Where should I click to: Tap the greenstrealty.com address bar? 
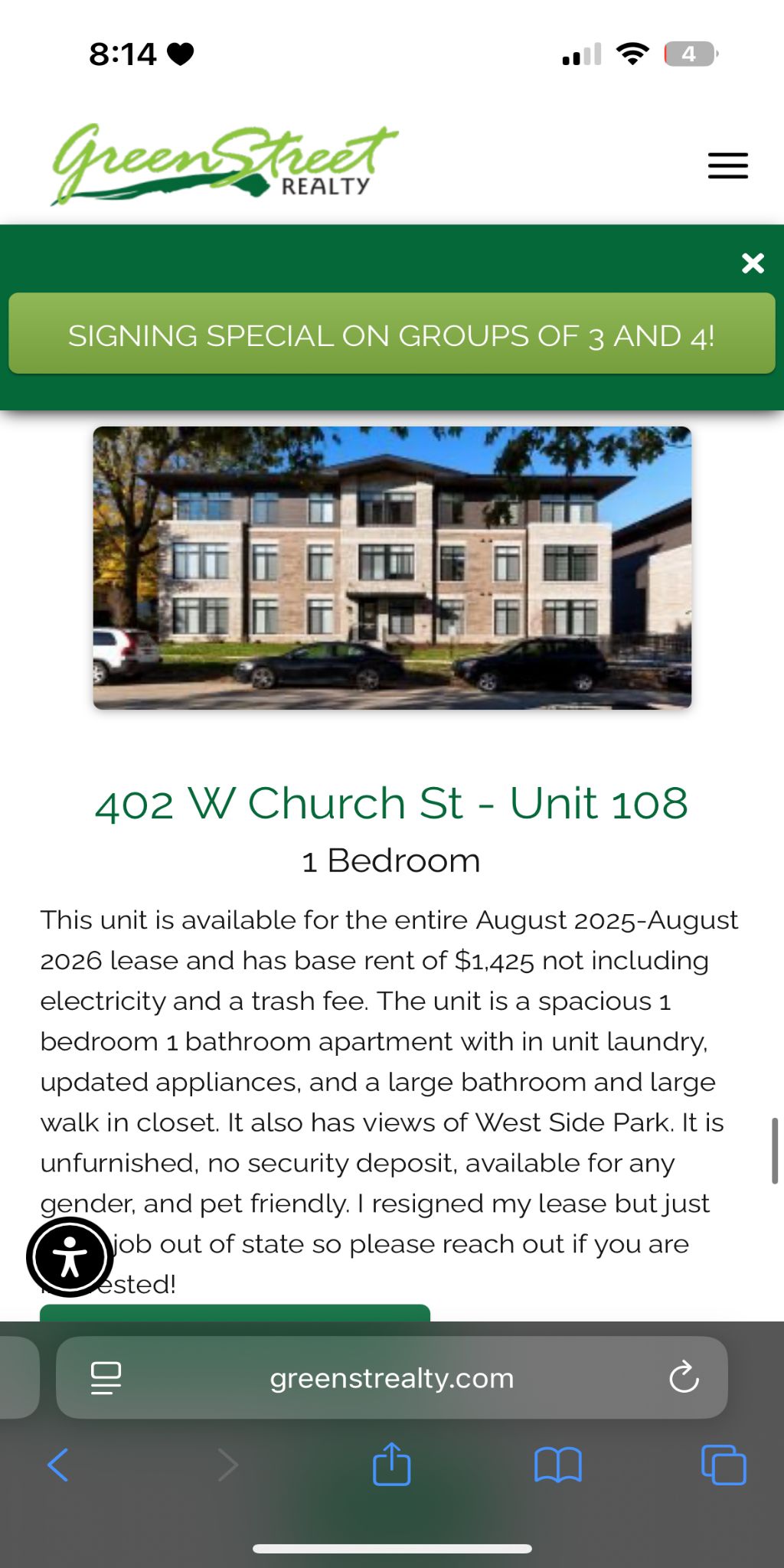pos(391,1378)
